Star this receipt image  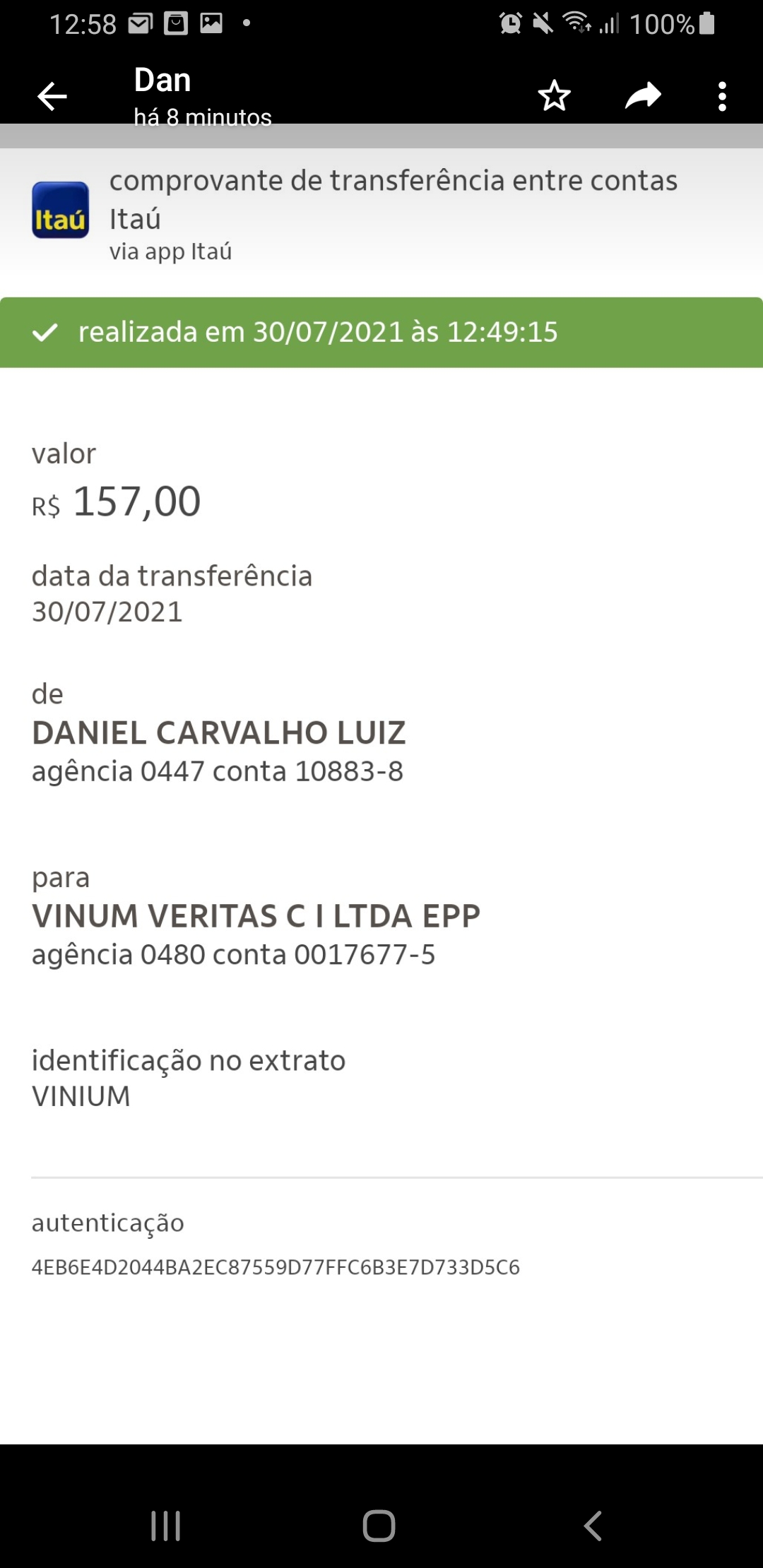point(554,96)
